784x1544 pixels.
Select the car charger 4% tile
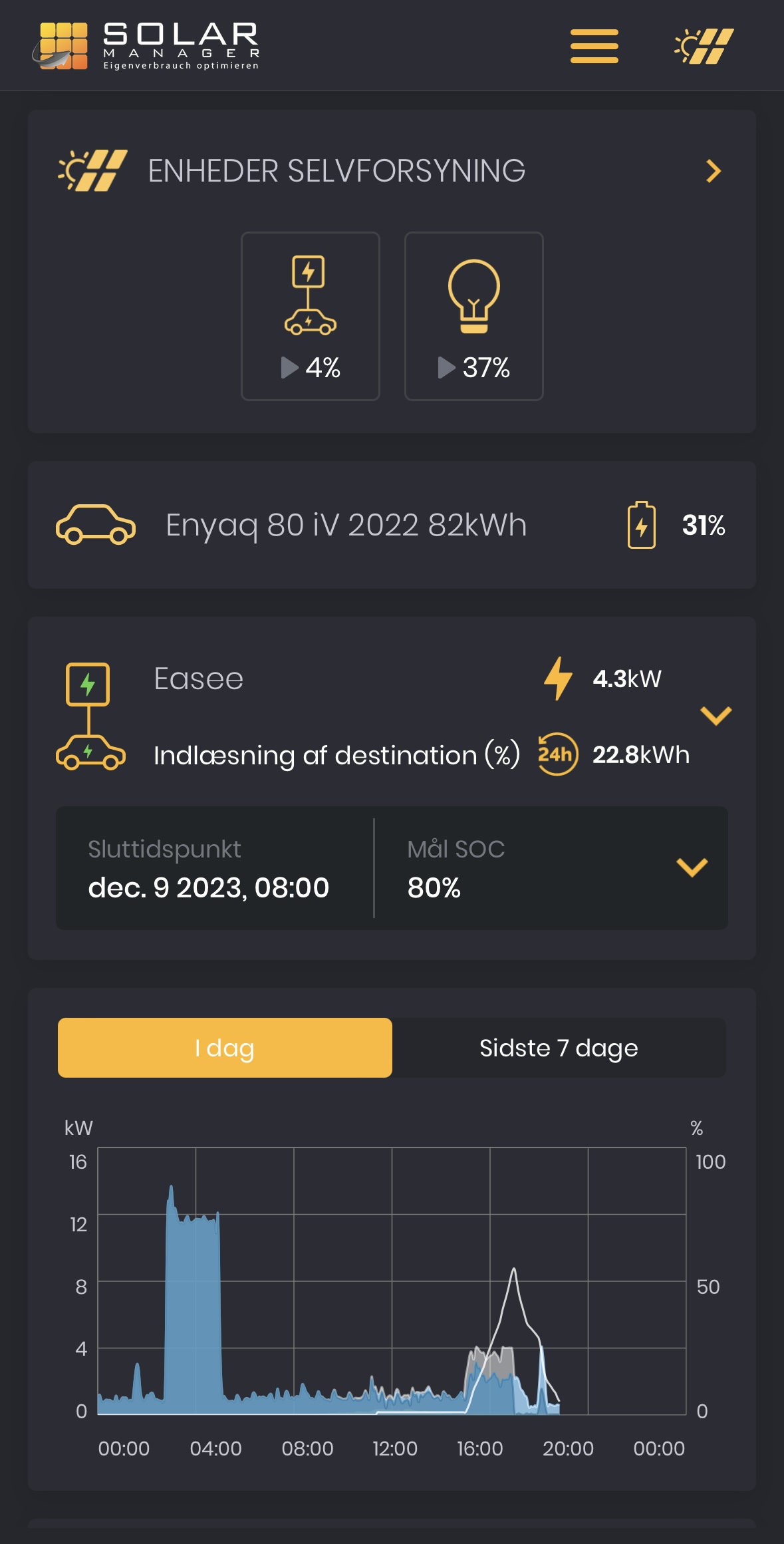[311, 316]
